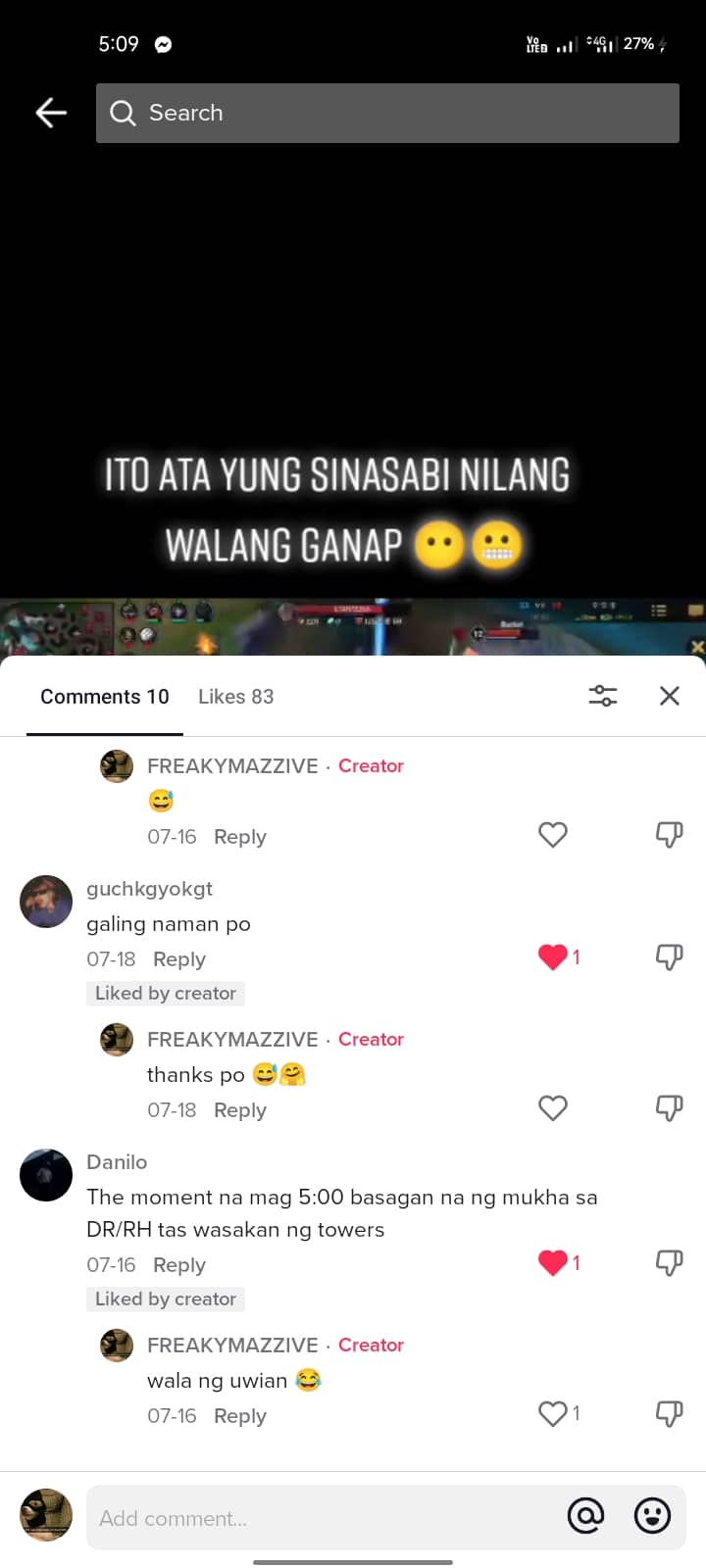Open the comment filter settings icon

[602, 696]
